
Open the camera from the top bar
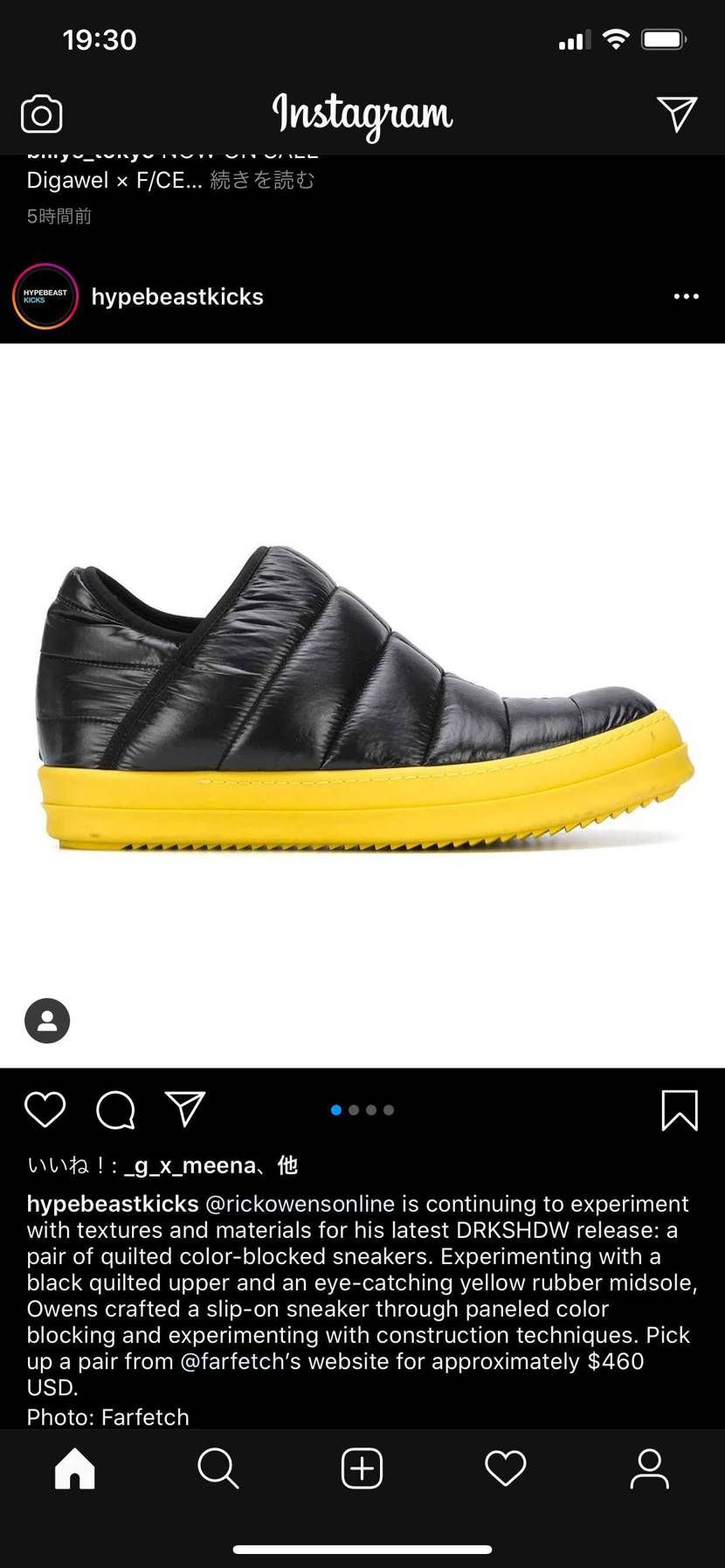(41, 114)
